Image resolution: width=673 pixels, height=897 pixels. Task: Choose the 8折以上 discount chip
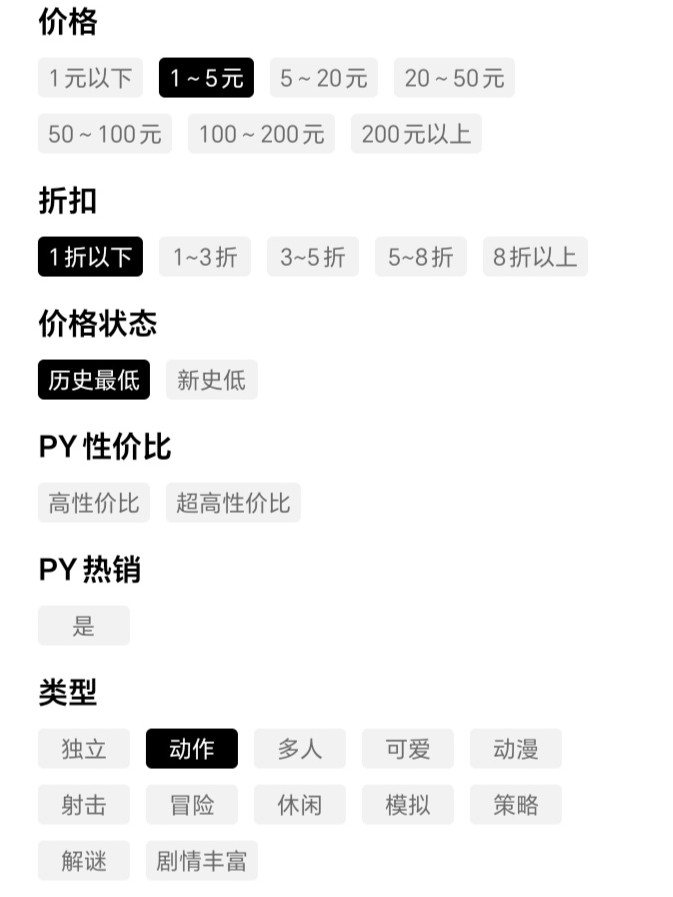coord(535,257)
